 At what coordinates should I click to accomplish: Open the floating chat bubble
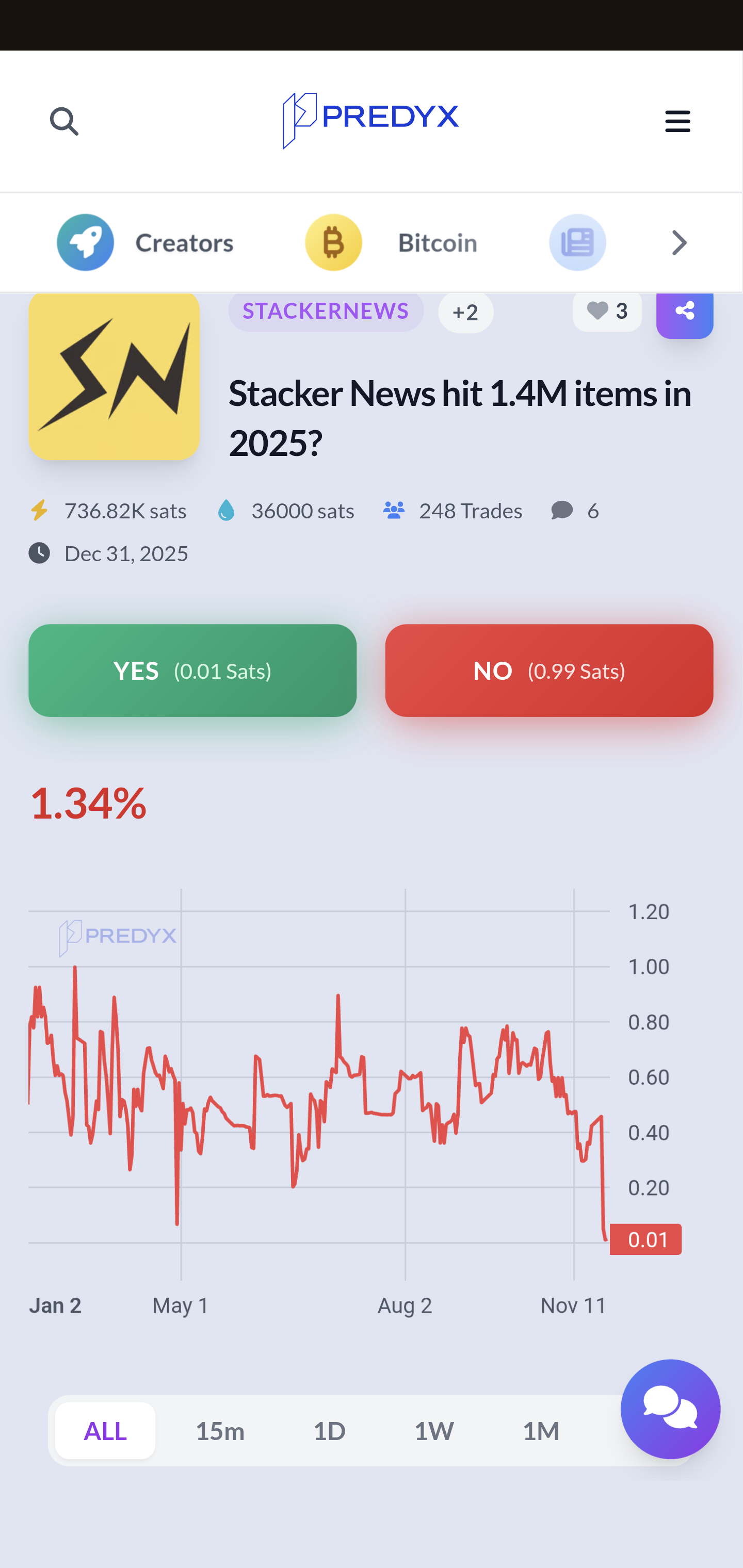pyautogui.click(x=670, y=1409)
